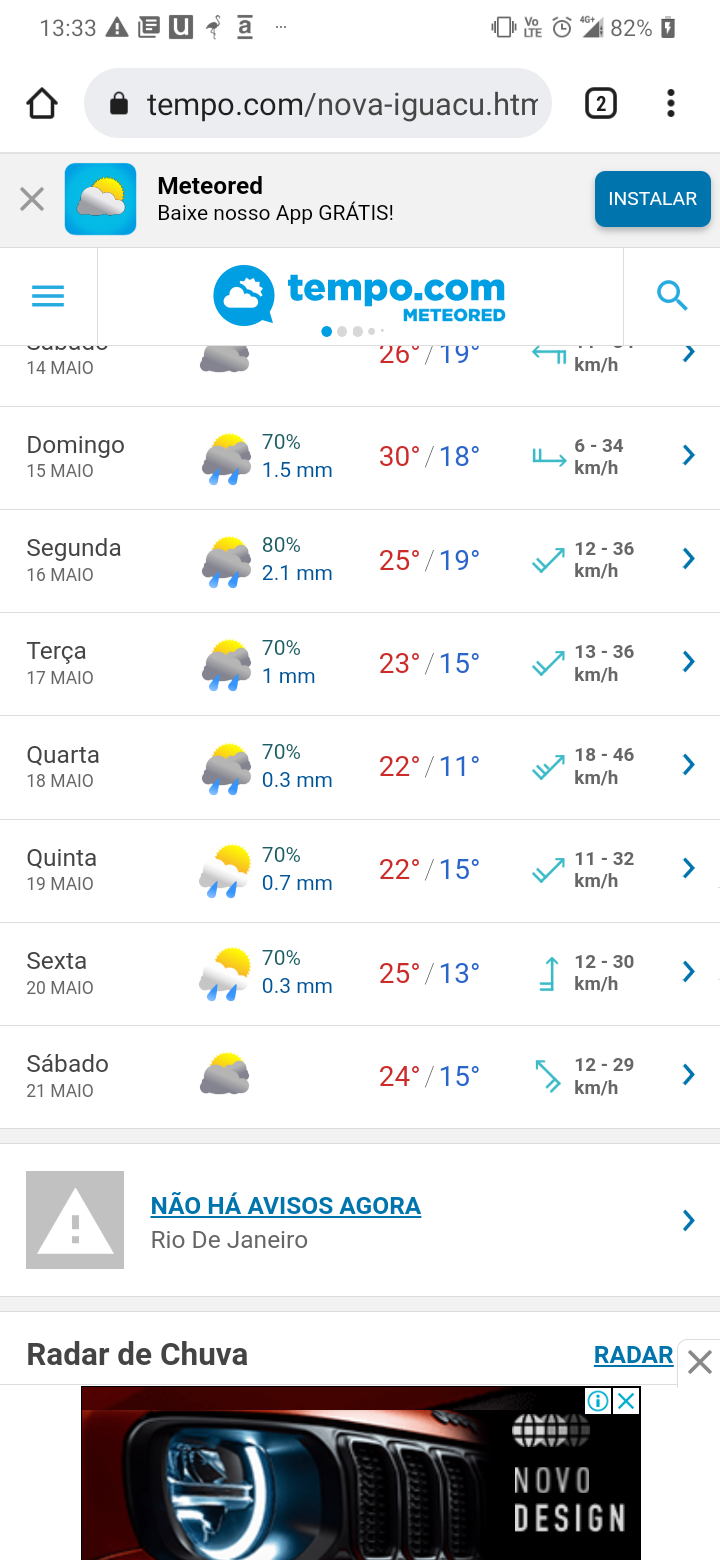The image size is (720, 1560).
Task: Tap the INSTALAR button
Action: click(652, 199)
